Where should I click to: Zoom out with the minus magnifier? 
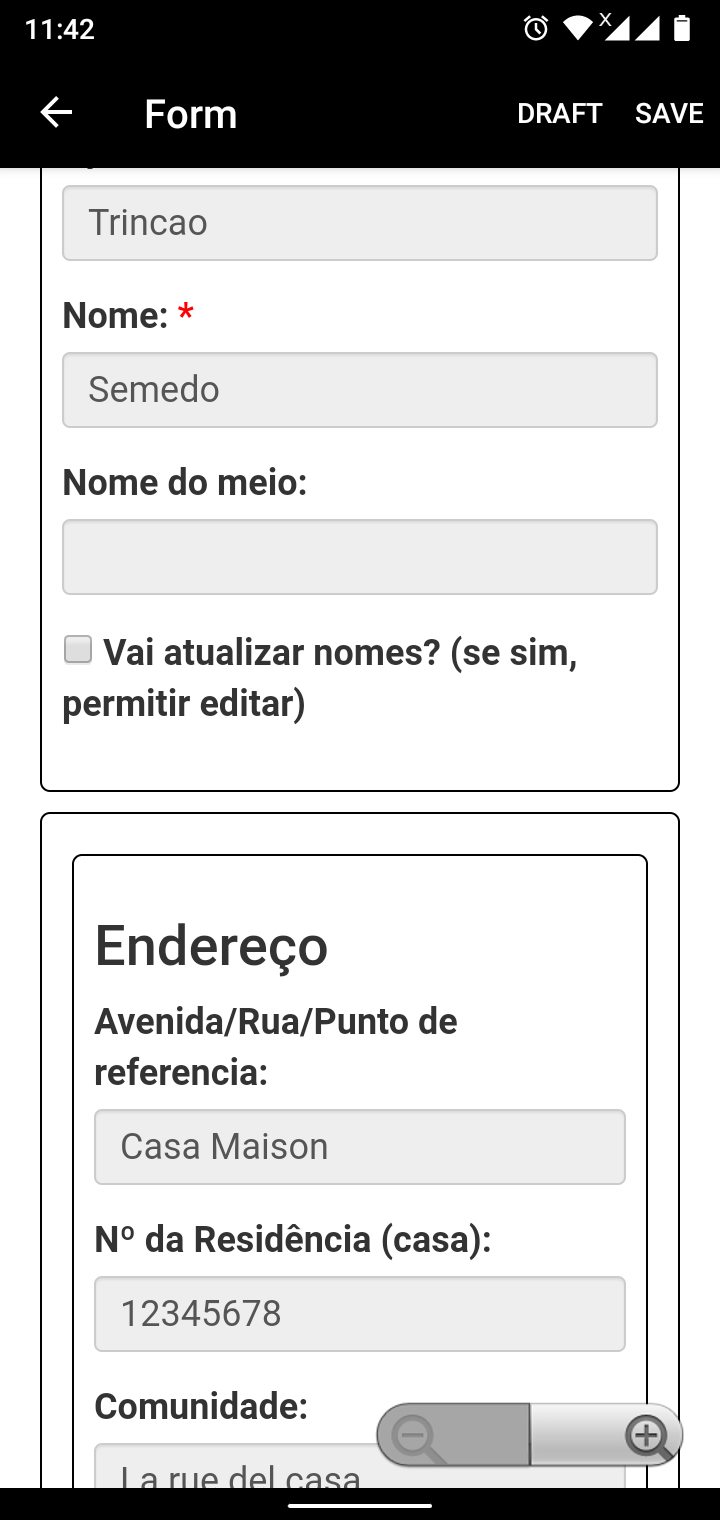coord(453,1435)
